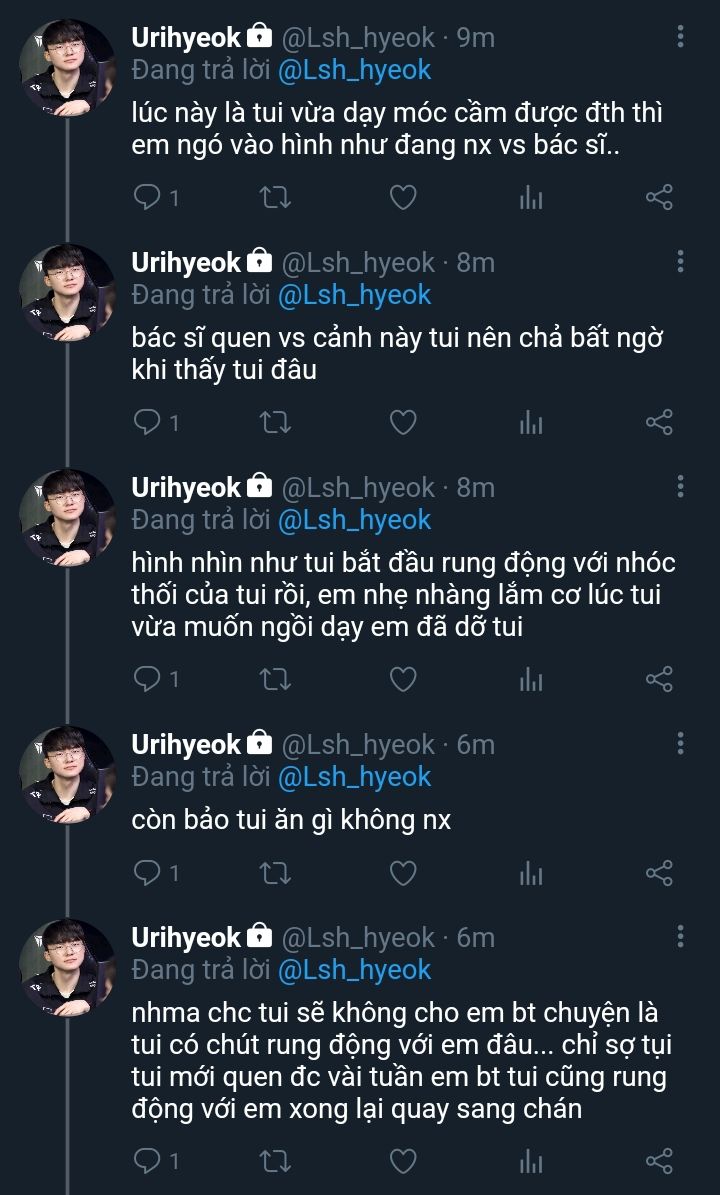Open overflow menu on the 9m tweet

tap(680, 37)
